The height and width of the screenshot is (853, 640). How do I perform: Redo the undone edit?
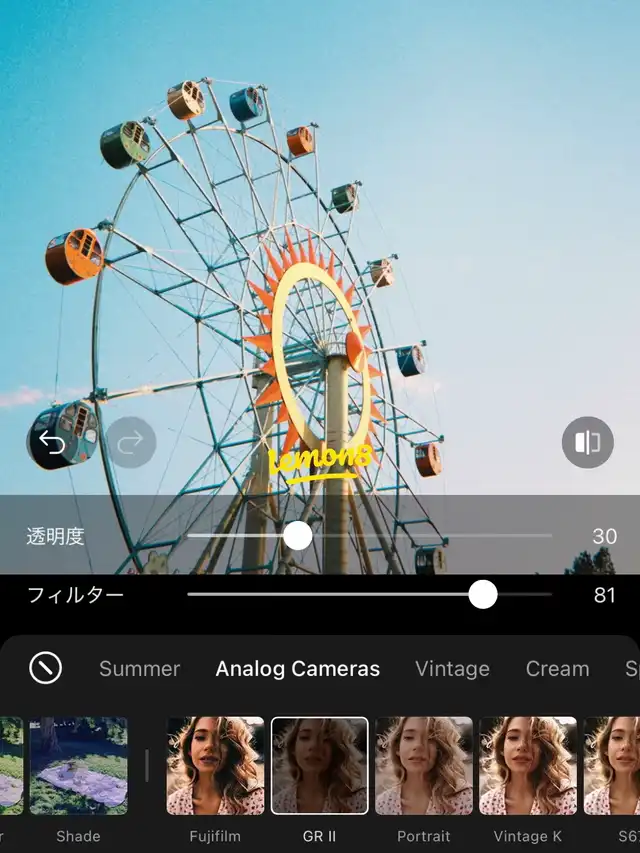coord(130,443)
